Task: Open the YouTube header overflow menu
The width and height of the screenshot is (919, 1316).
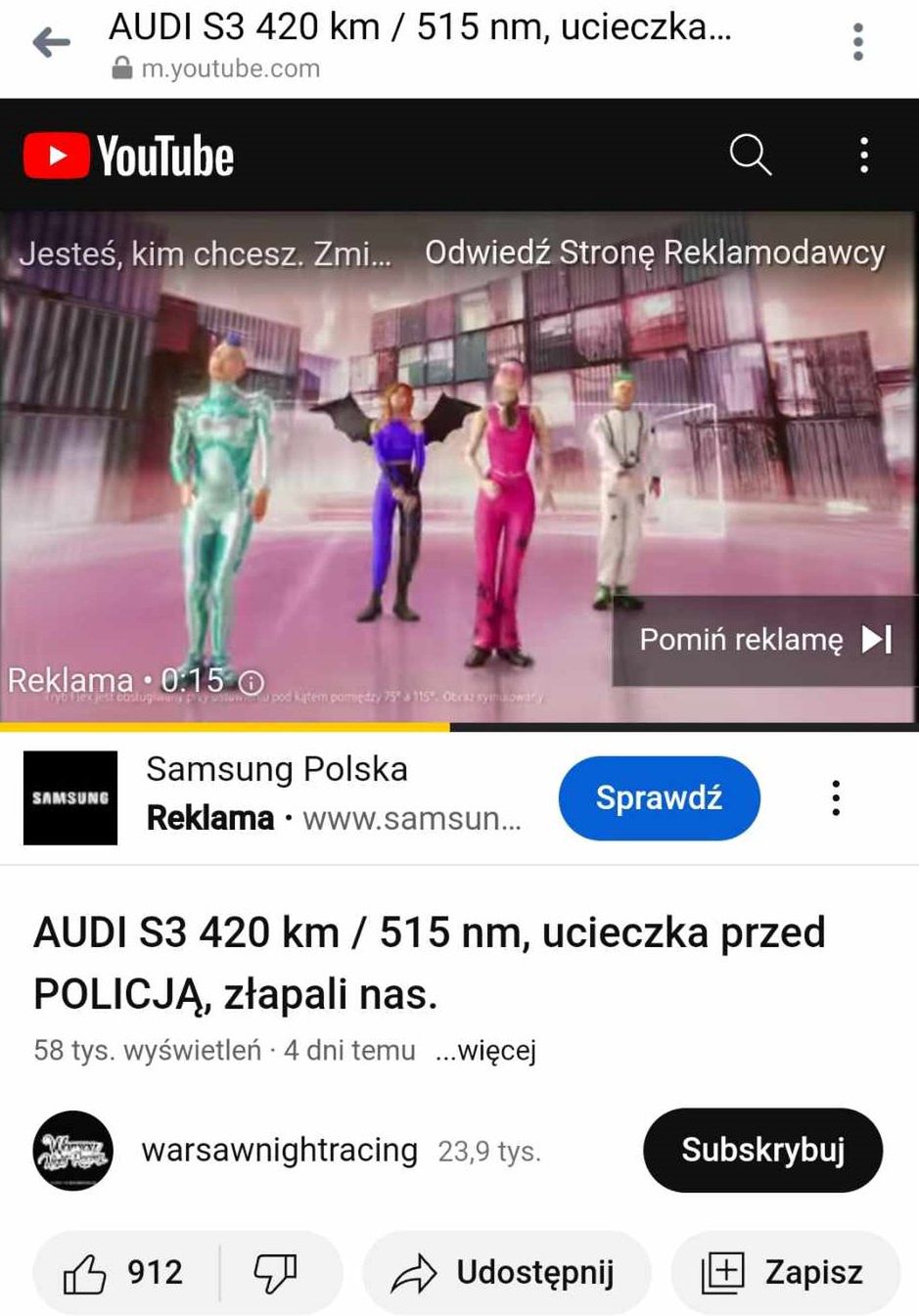Action: click(862, 155)
